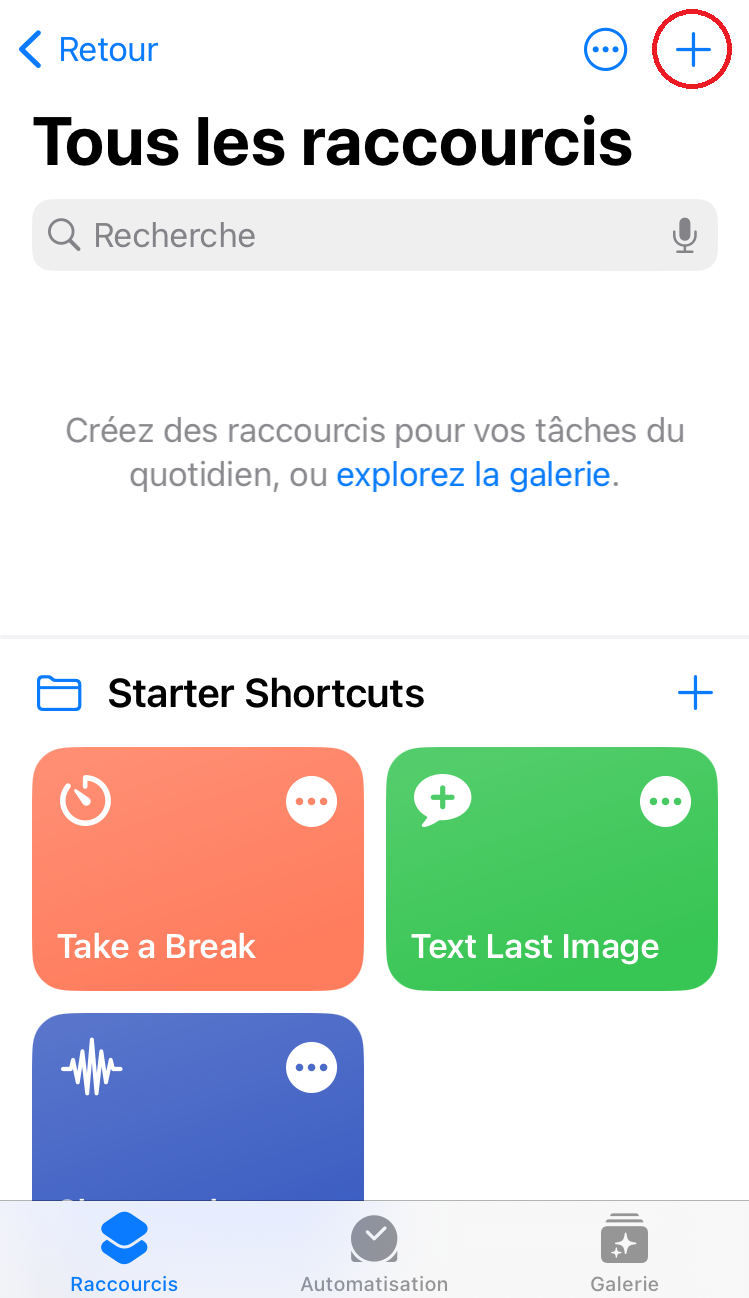Open the more options circle in the header
This screenshot has height=1298, width=749.
click(x=605, y=49)
